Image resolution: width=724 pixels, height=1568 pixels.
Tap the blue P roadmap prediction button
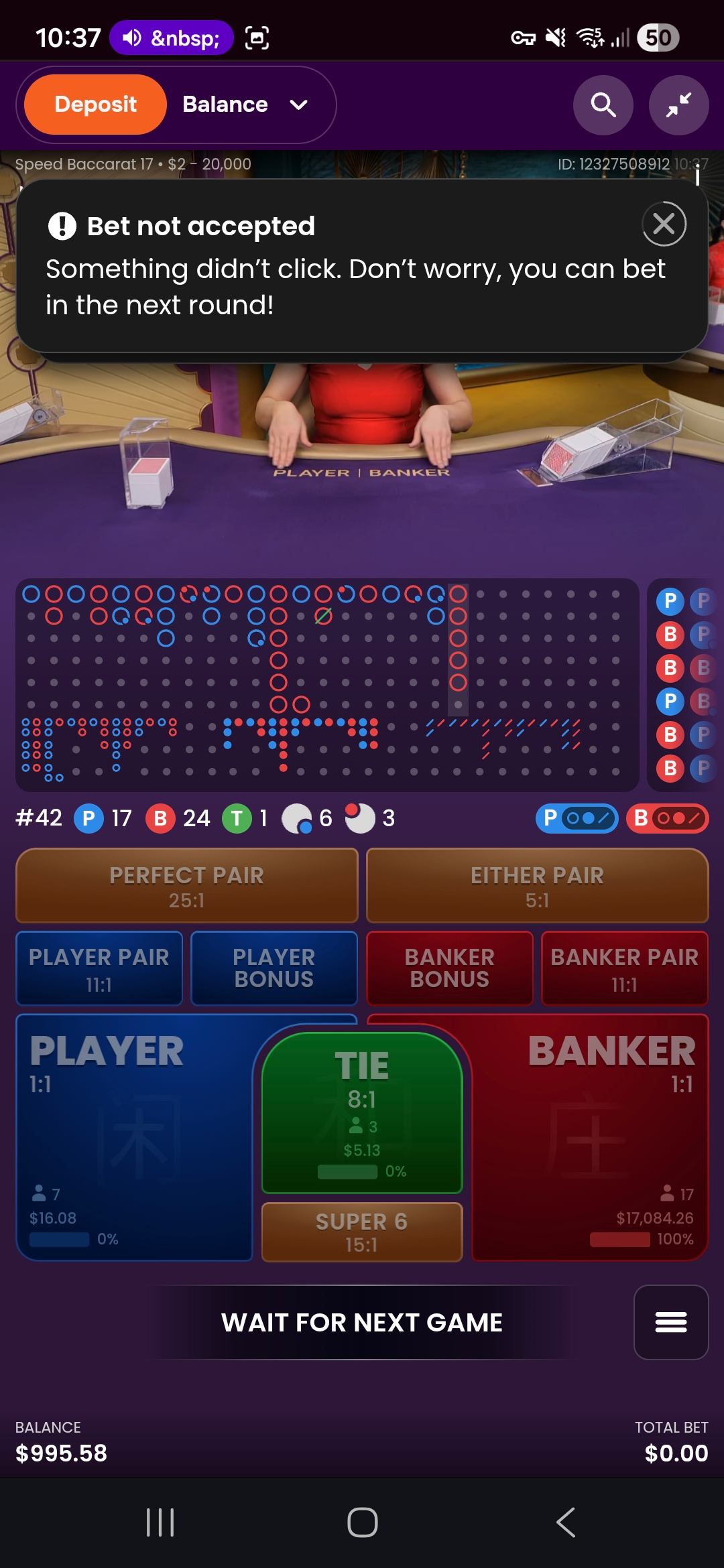point(577,818)
